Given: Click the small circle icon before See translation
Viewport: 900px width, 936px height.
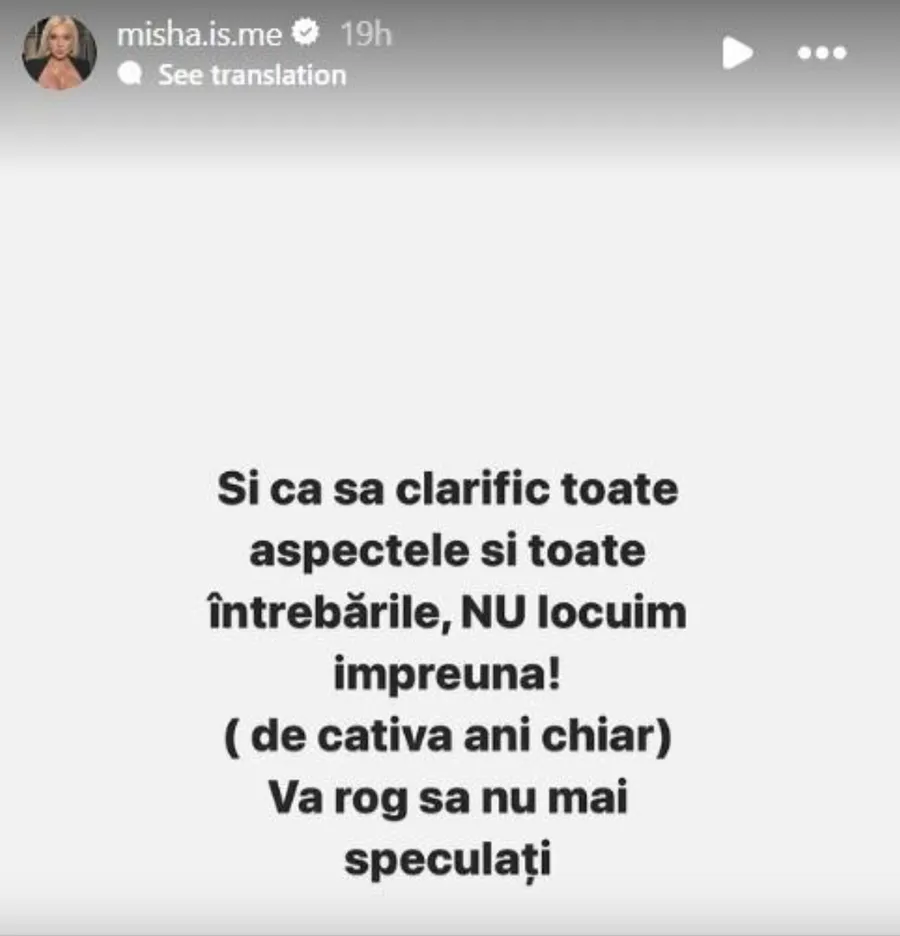Looking at the screenshot, I should pos(129,73).
